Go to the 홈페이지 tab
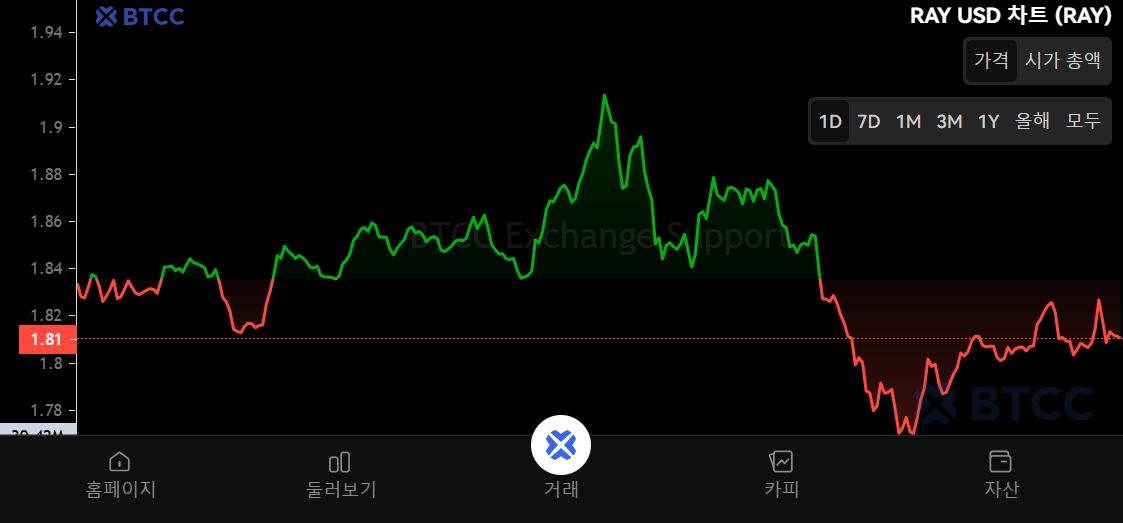The image size is (1123, 523). pyautogui.click(x=120, y=474)
